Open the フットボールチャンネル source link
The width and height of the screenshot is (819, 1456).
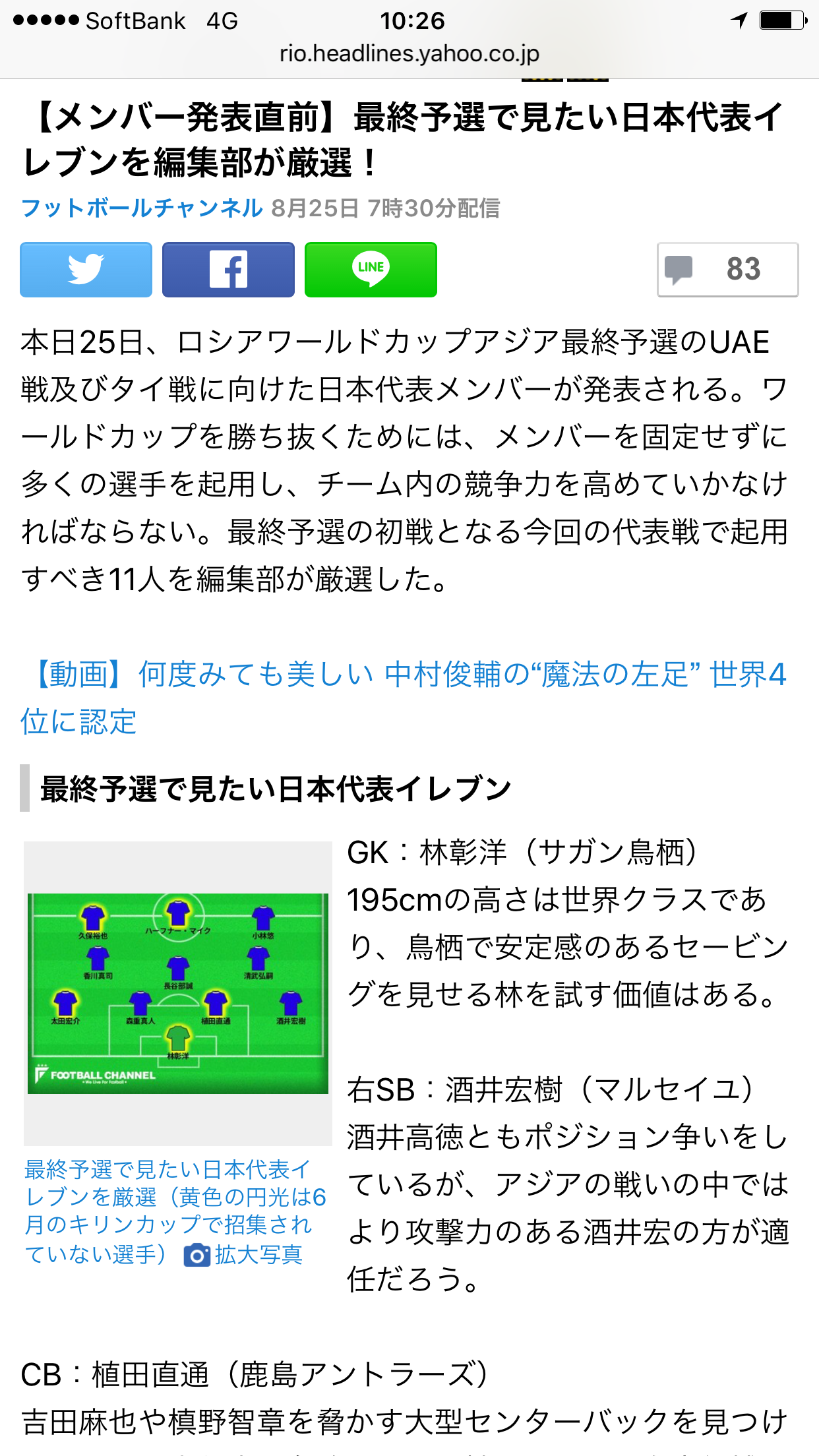(142, 208)
